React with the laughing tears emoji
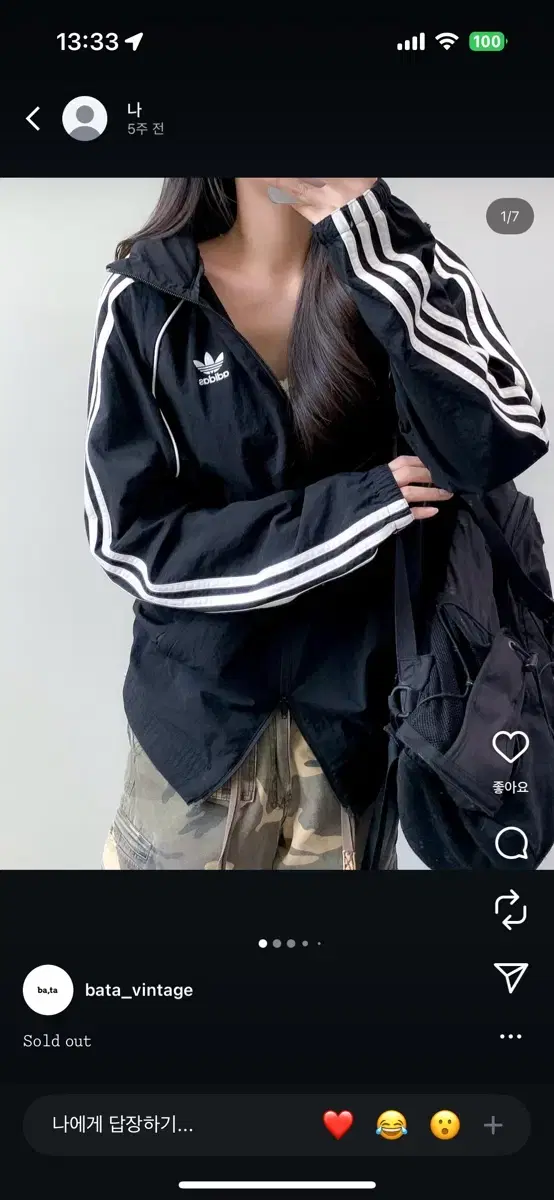Viewport: 554px width, 1200px height. [x=392, y=1126]
